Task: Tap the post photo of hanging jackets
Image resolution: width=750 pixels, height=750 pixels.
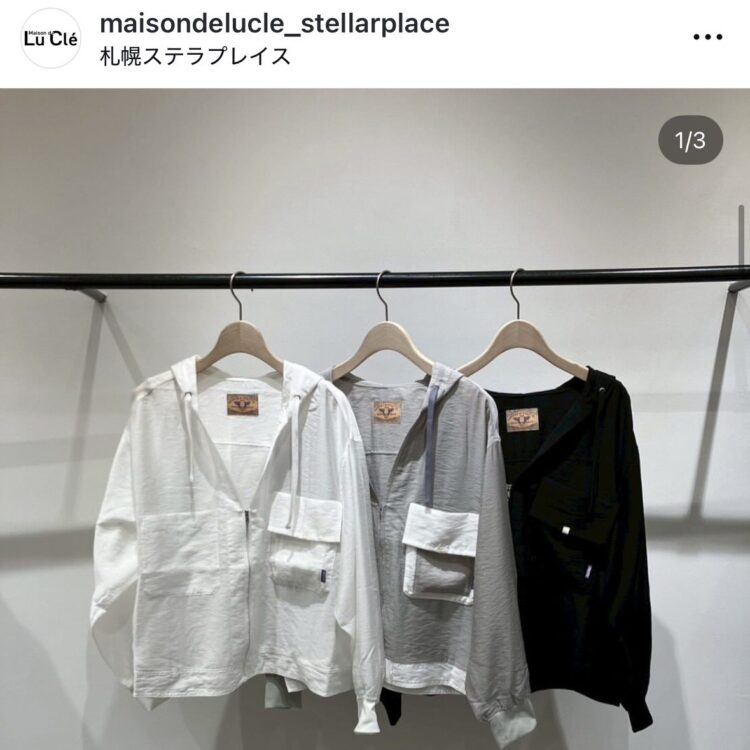Action: [x=375, y=450]
